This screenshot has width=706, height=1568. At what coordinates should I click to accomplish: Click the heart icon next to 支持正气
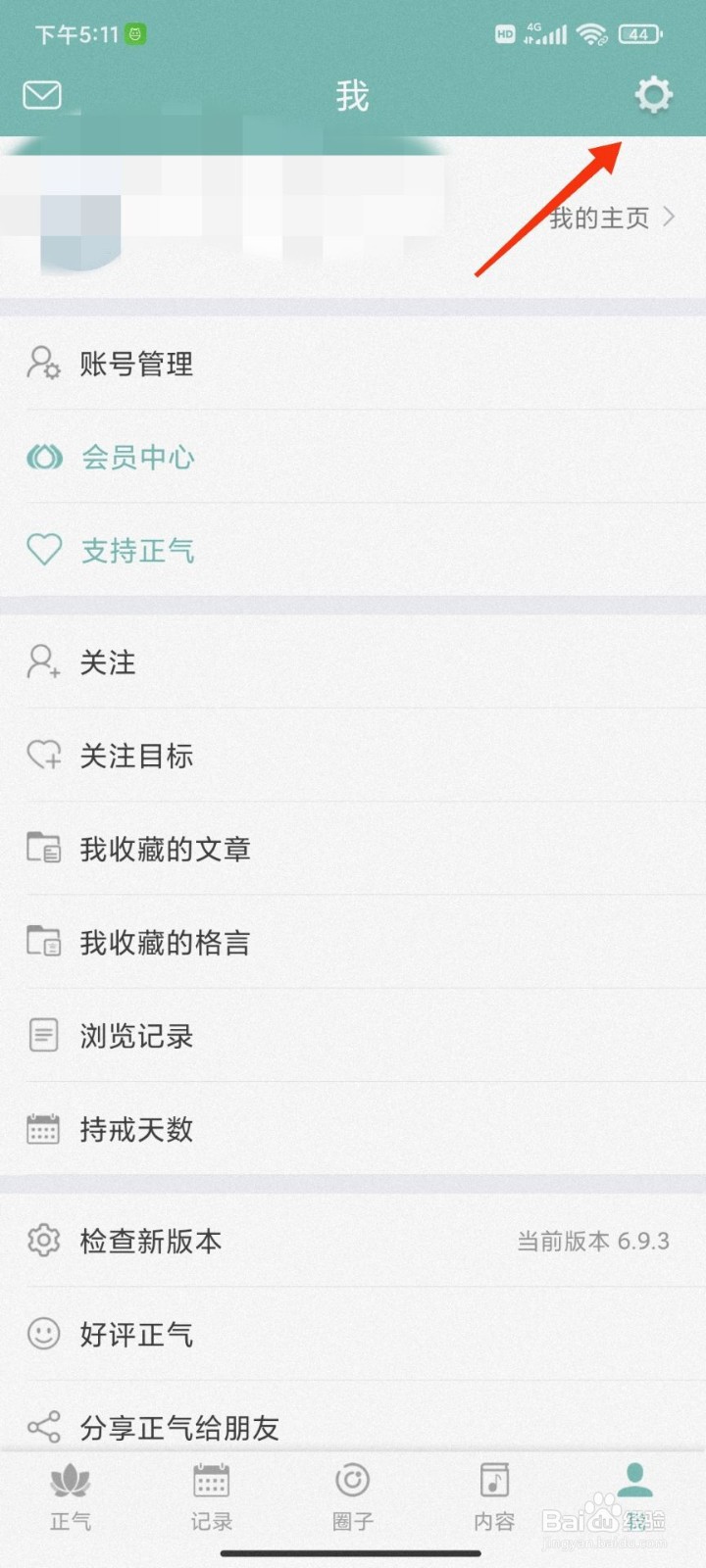(43, 550)
